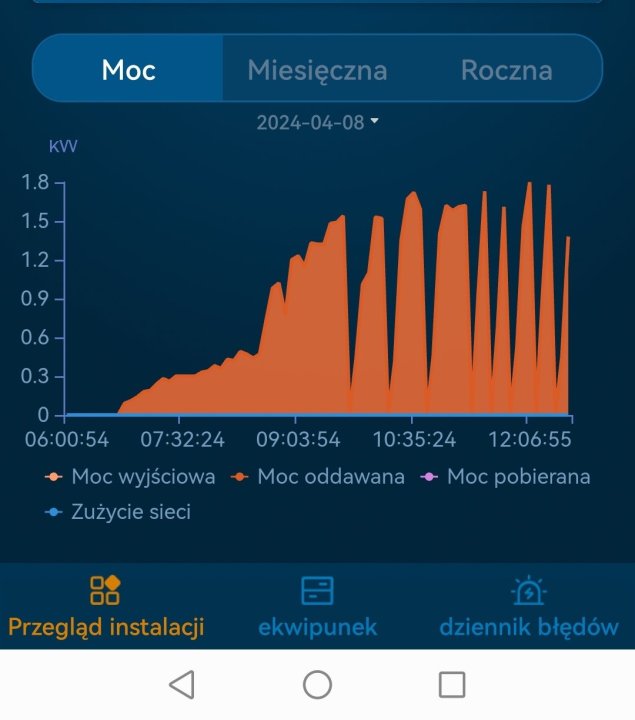Expand the 2024-04-08 date picker
The image size is (635, 720).
click(317, 123)
